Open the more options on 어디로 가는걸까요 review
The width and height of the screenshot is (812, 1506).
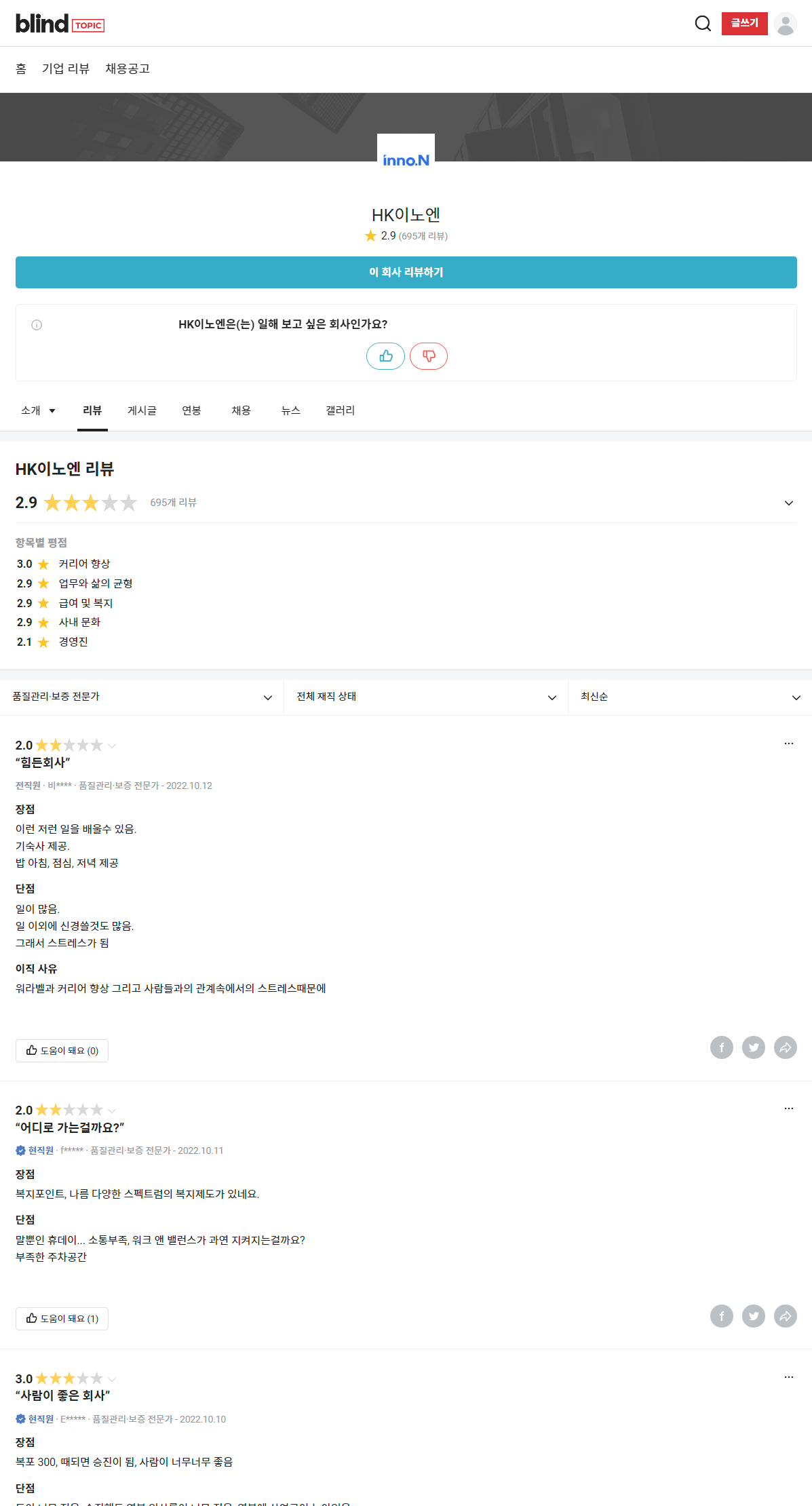click(x=788, y=1108)
